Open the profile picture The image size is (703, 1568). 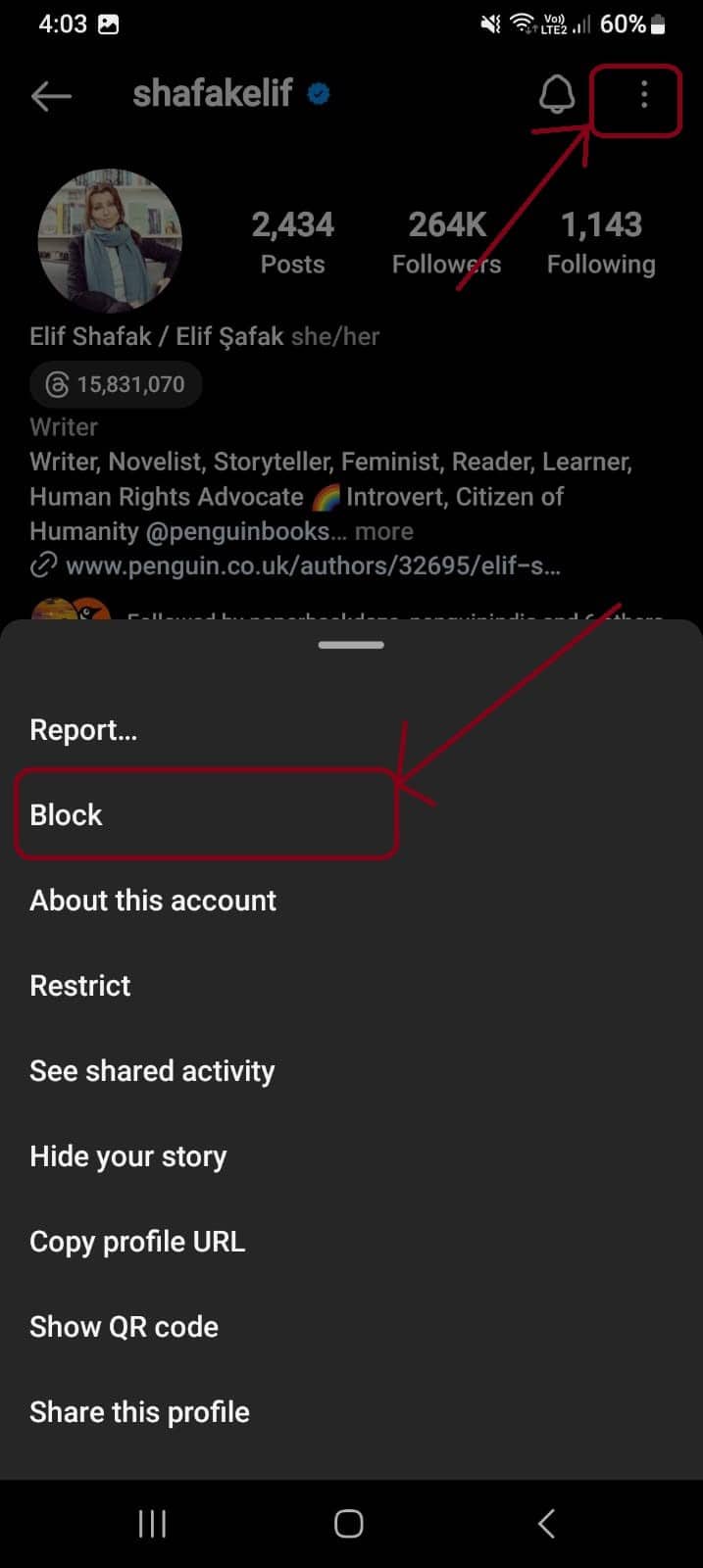pos(110,241)
